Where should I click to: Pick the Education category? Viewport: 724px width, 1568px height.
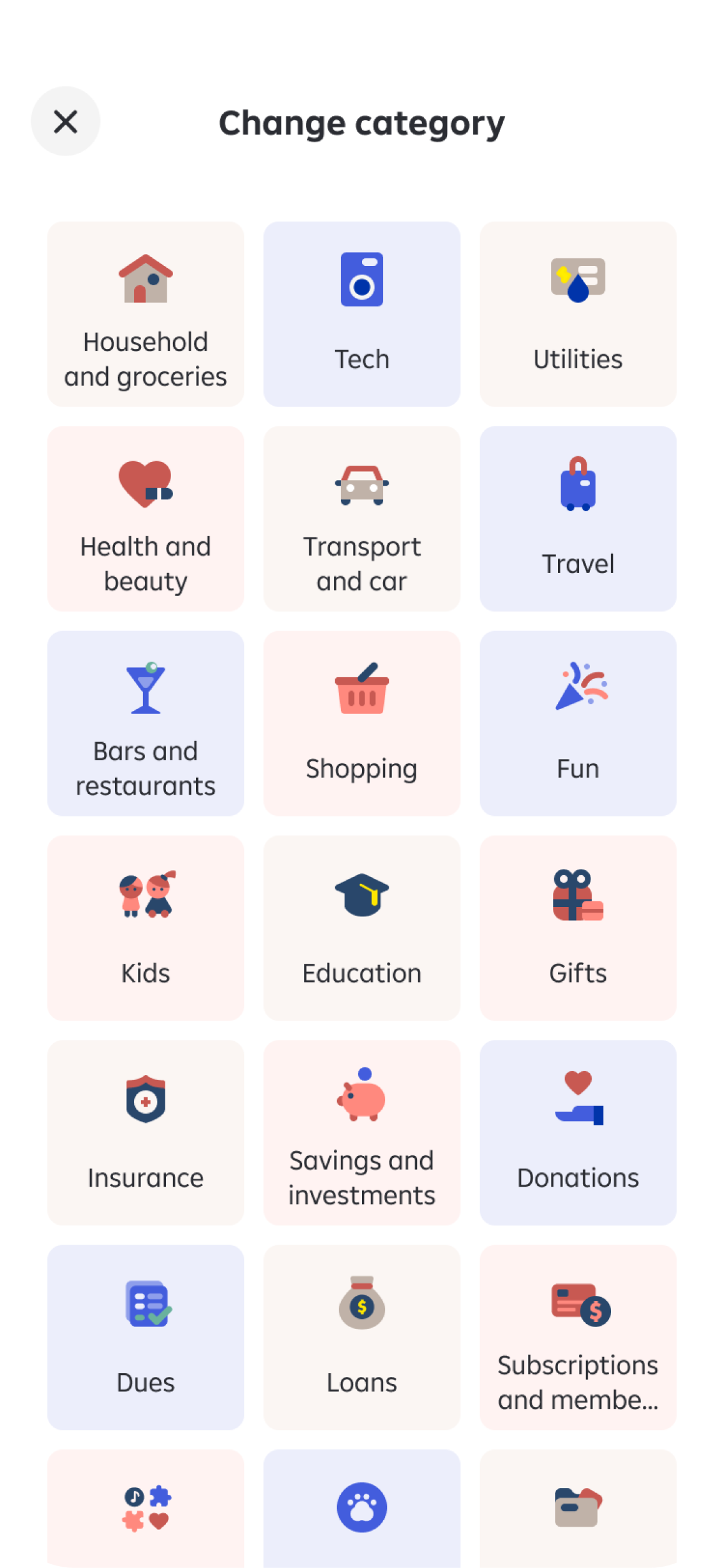pos(362,928)
